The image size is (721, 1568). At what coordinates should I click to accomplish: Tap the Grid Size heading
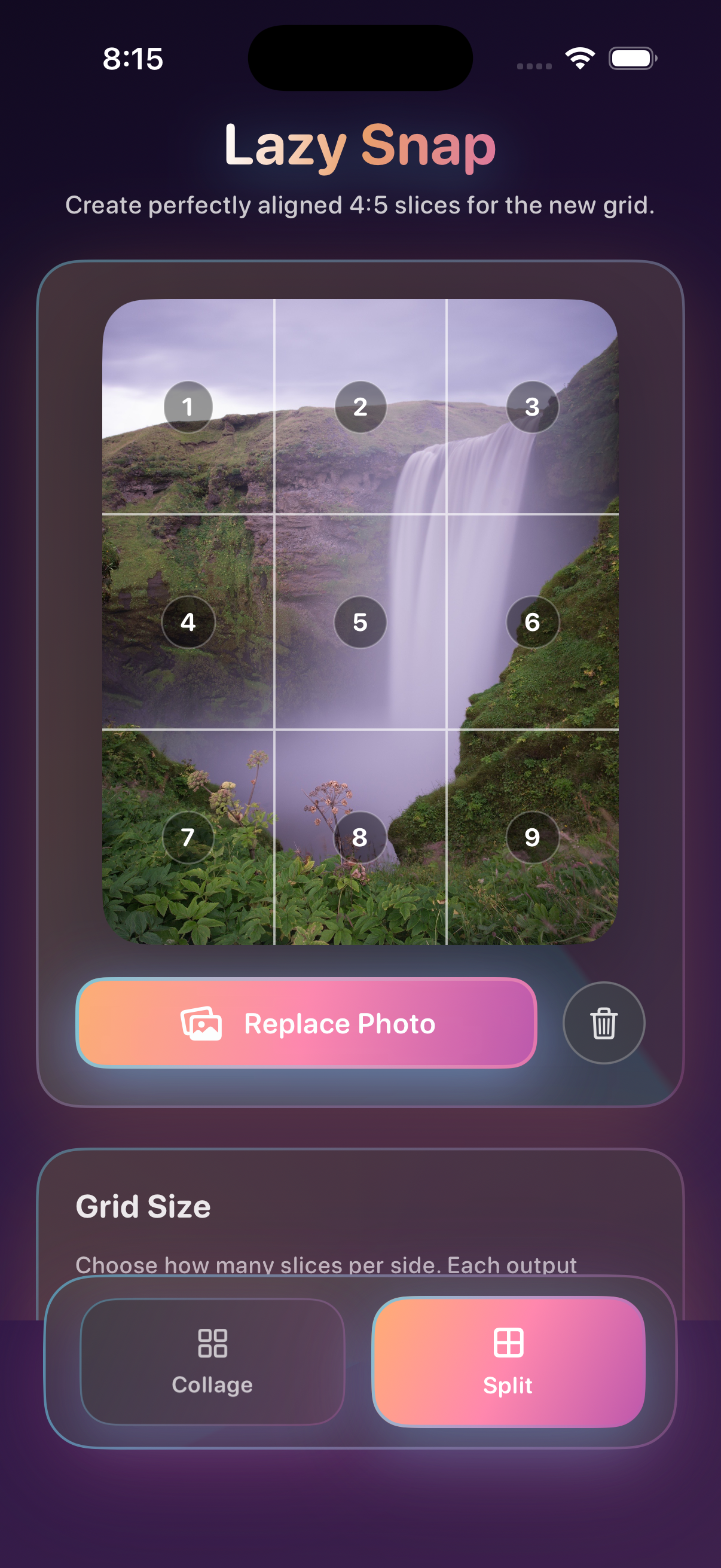coord(143,1205)
